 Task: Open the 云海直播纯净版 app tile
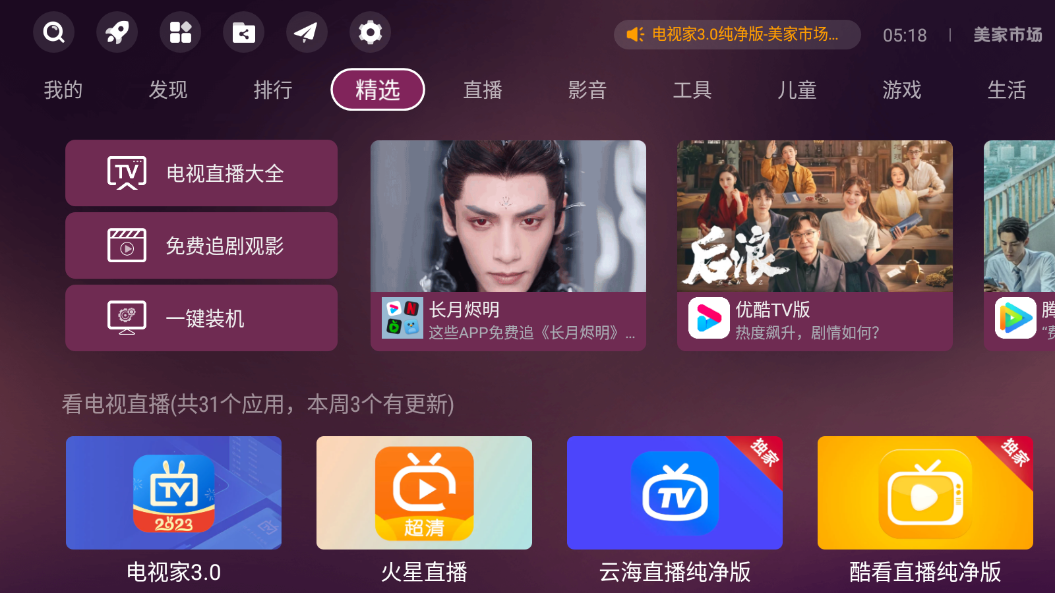coord(674,493)
